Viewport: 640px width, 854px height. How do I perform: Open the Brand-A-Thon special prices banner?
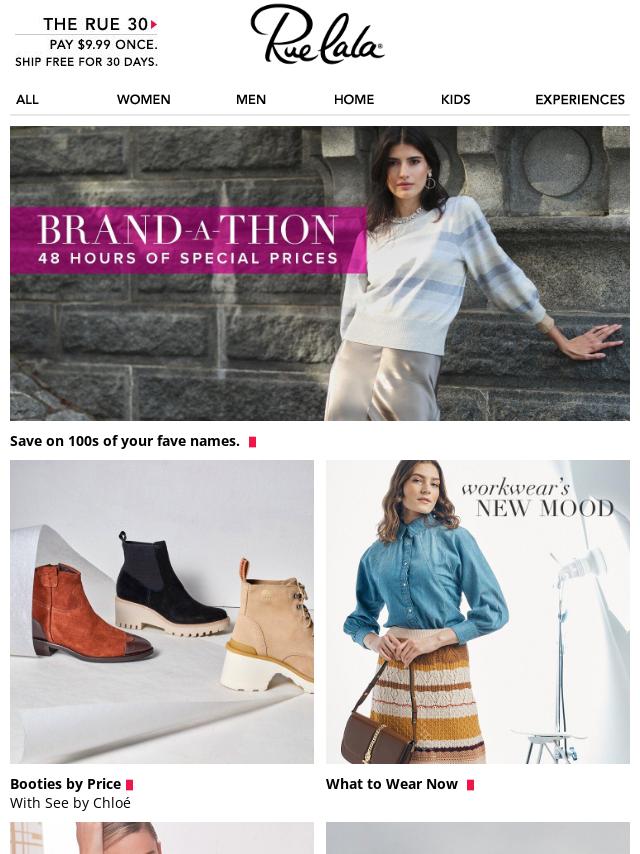320,273
